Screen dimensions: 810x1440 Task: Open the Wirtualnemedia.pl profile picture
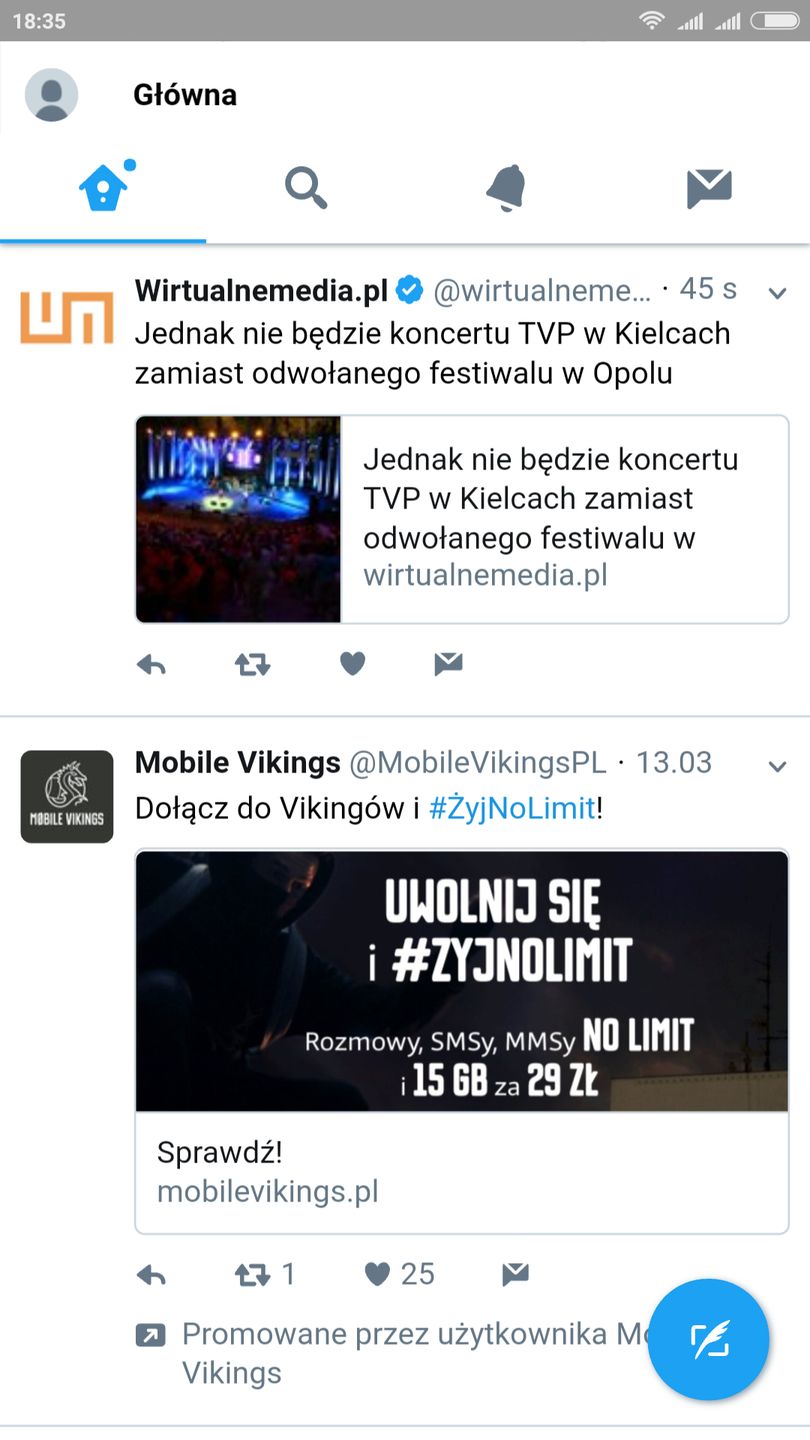click(x=67, y=317)
